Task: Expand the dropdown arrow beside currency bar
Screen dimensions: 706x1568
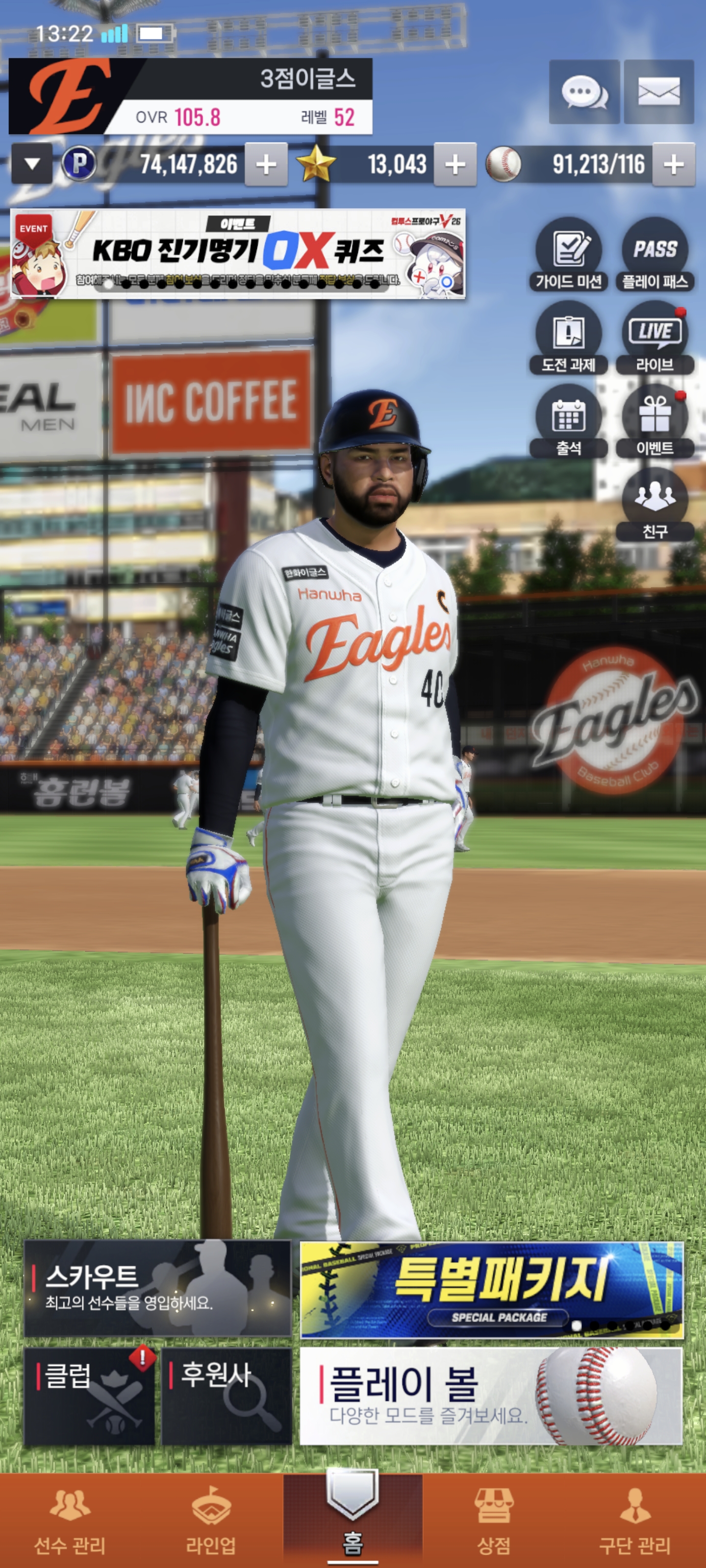Action: pyautogui.click(x=32, y=164)
